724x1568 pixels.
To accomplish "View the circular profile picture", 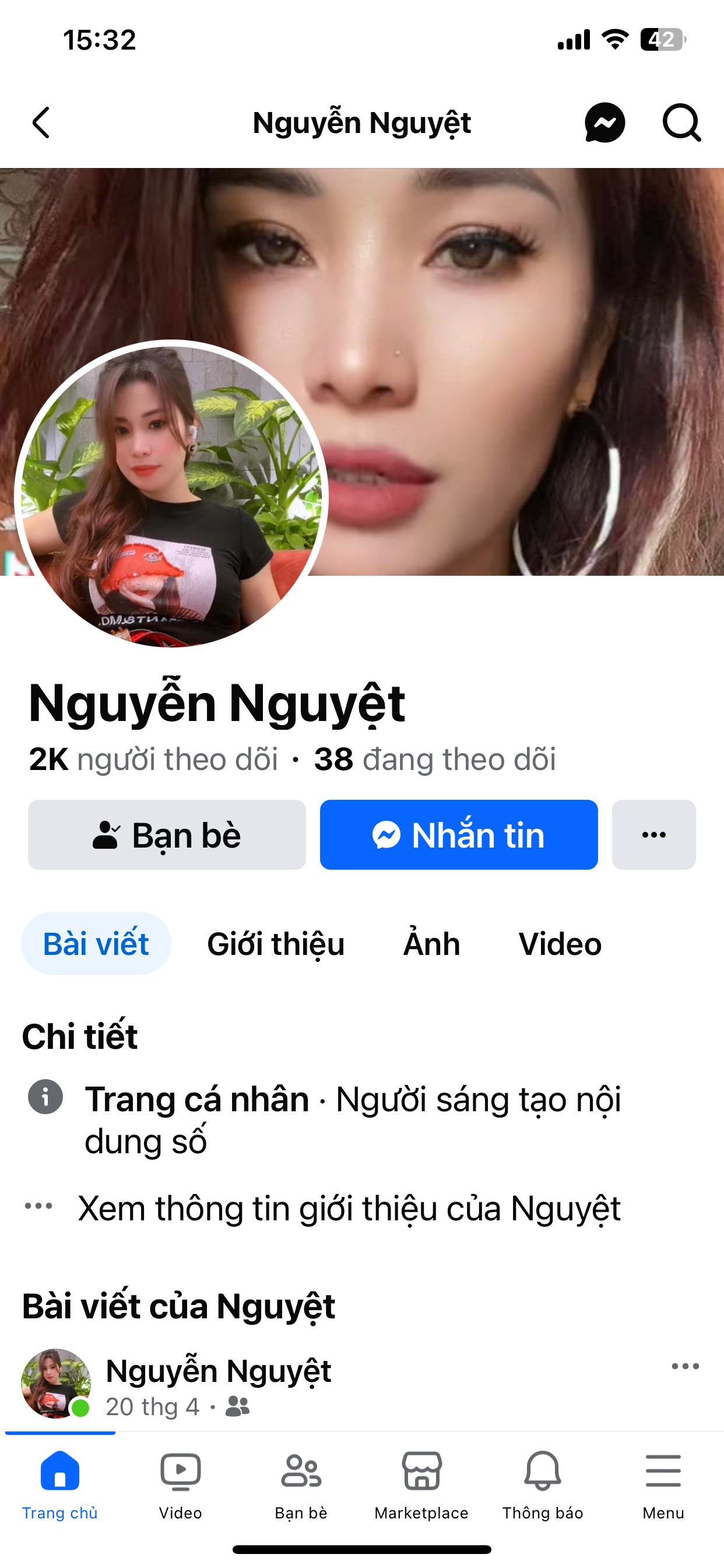I will coord(171,494).
